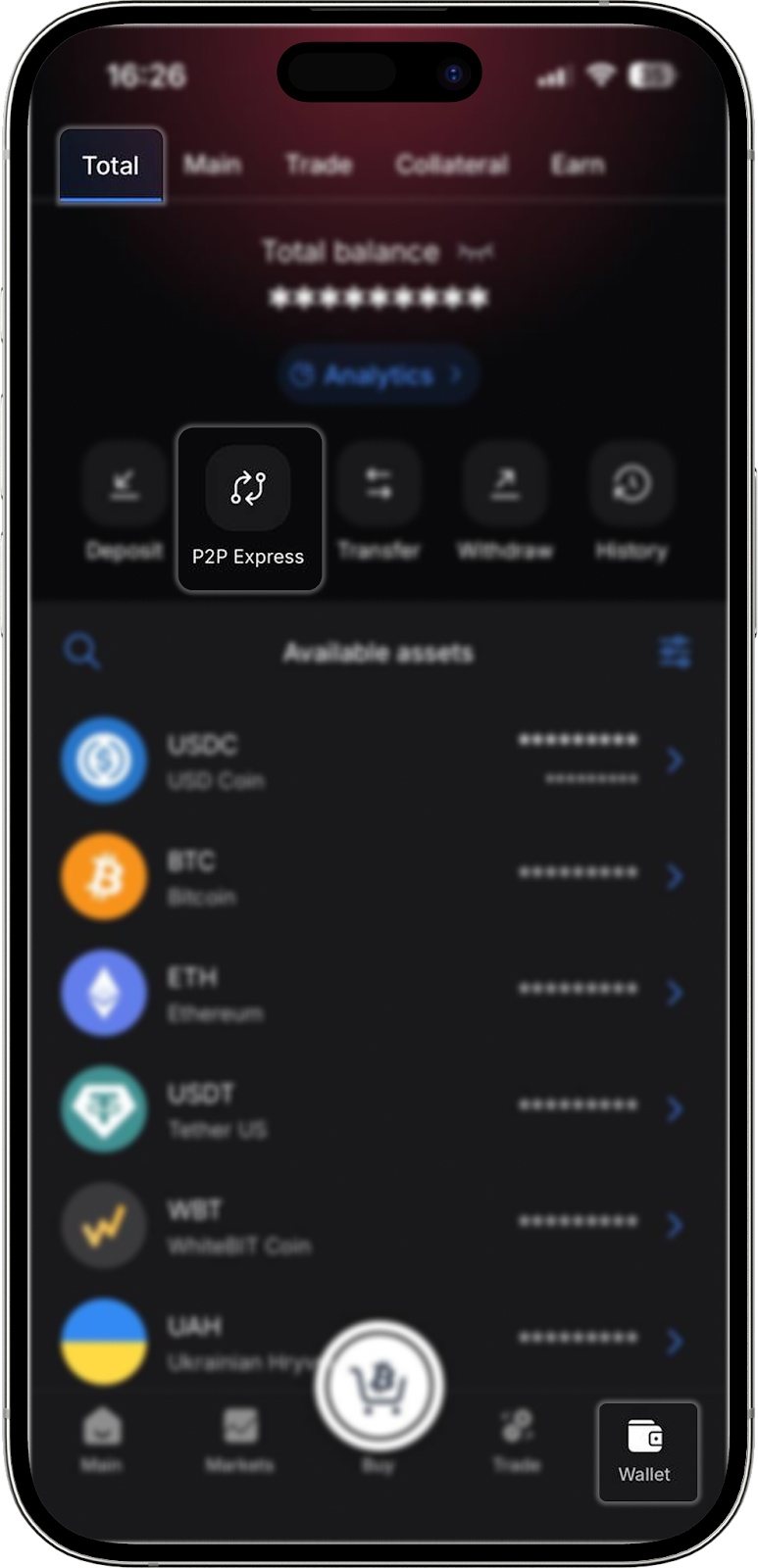This screenshot has width=758, height=1568.
Task: Tap the central Buy cart button
Action: 379,1386
